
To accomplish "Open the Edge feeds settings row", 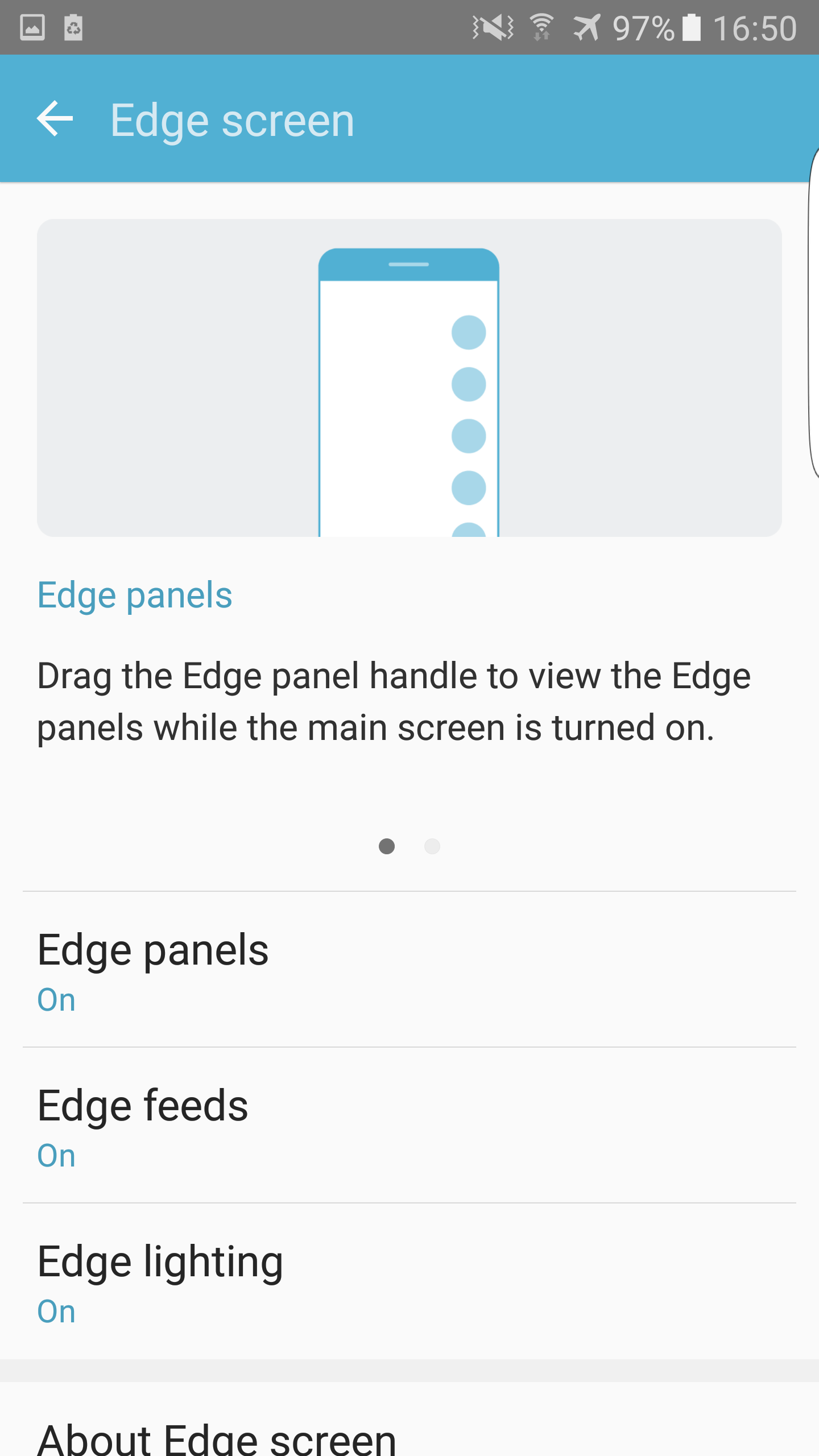I will [409, 1125].
